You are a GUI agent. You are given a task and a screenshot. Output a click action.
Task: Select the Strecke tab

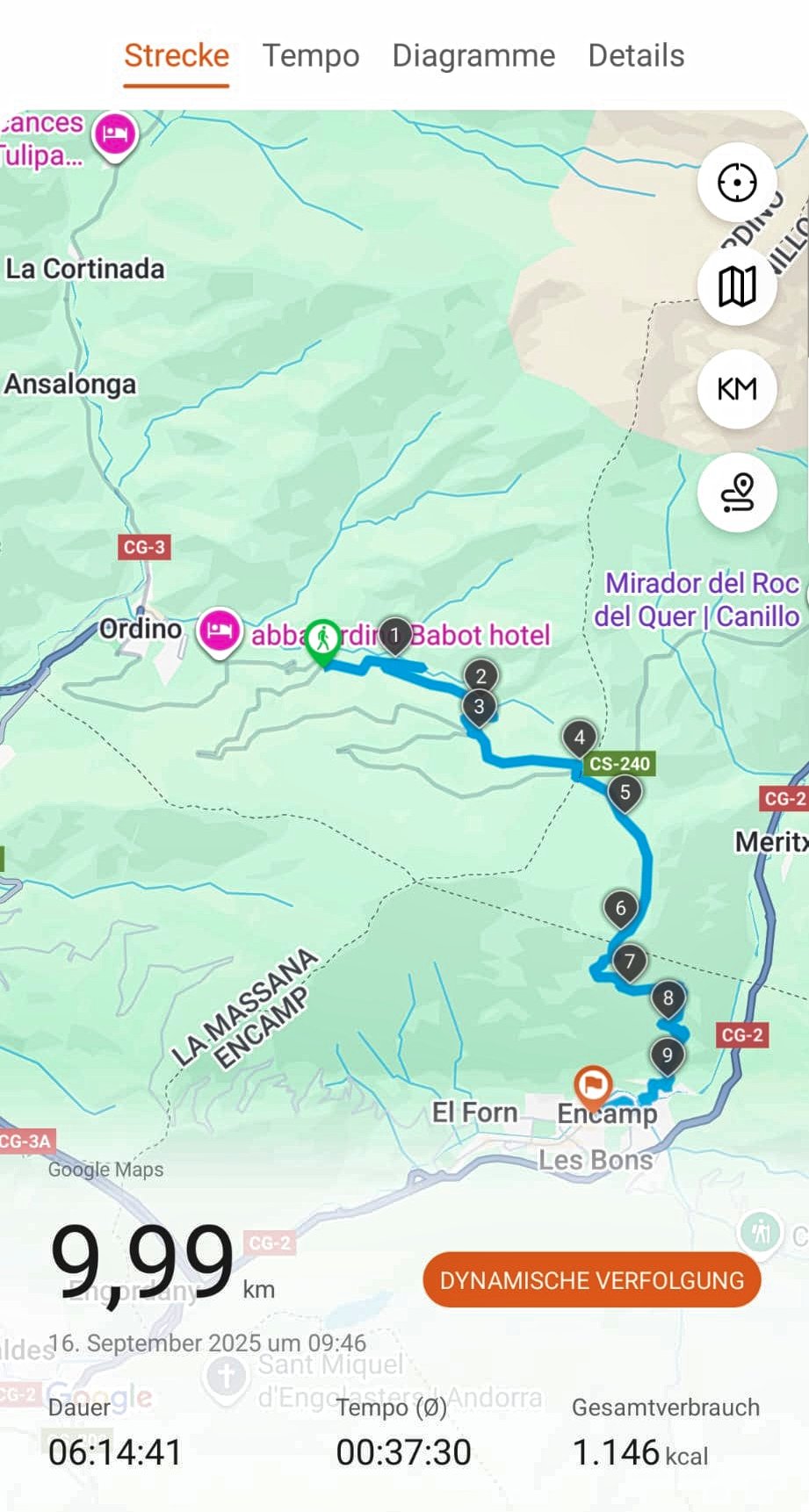click(x=177, y=56)
